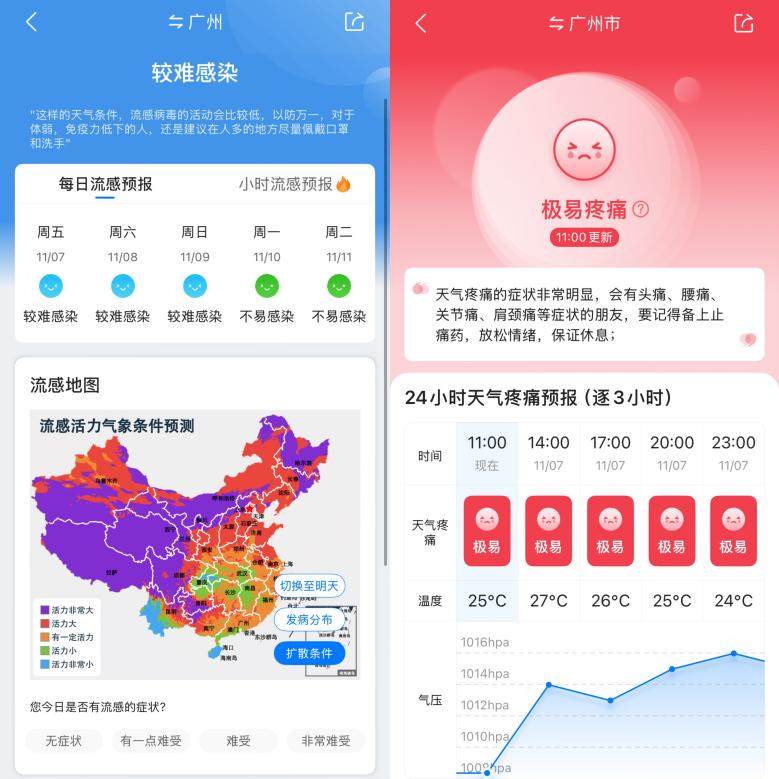This screenshot has width=779, height=779.
Task: Choose 无症状 as today's flu symptom
Action: coord(63,741)
